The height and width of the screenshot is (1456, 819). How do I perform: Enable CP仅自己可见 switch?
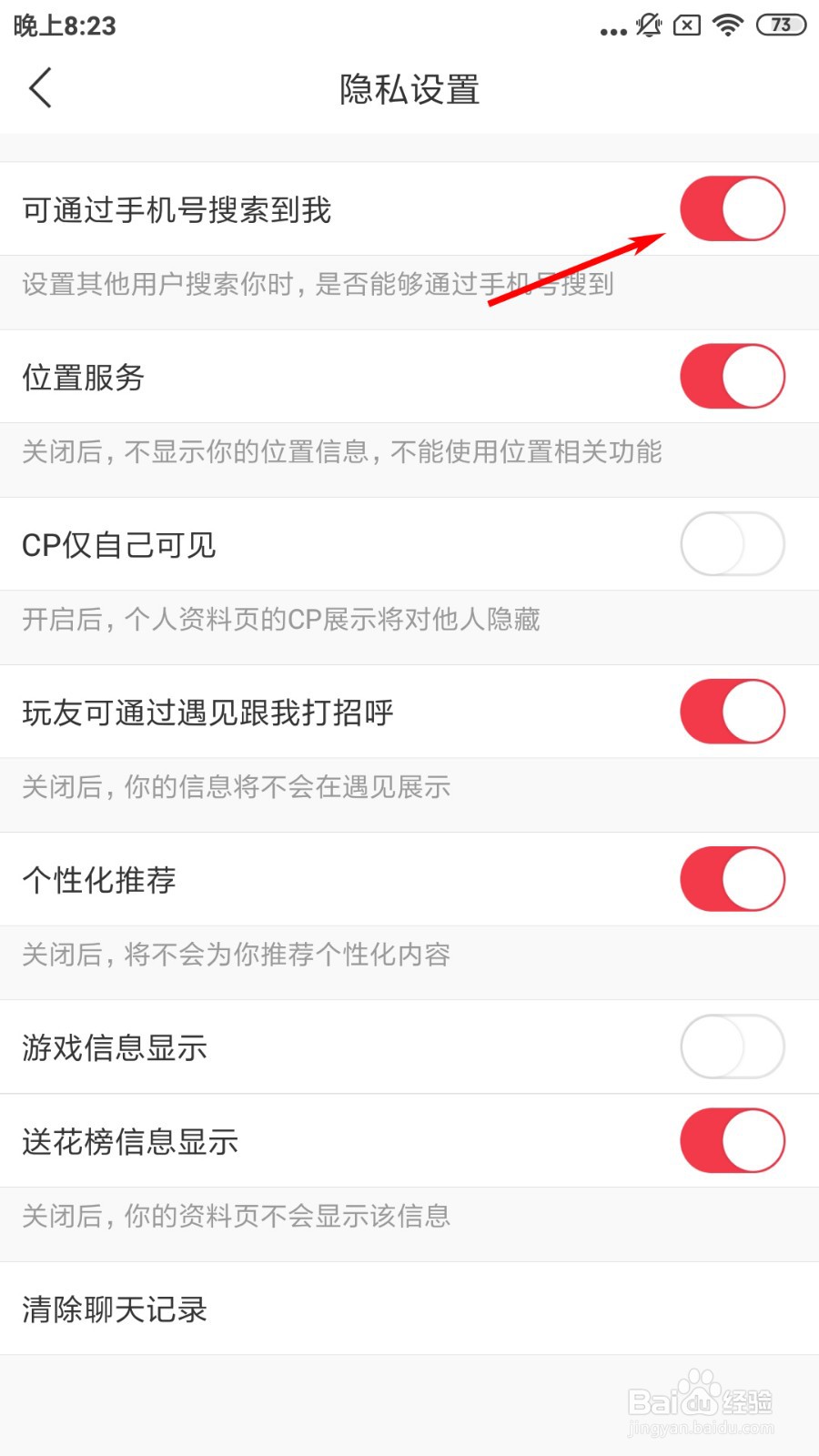(732, 544)
